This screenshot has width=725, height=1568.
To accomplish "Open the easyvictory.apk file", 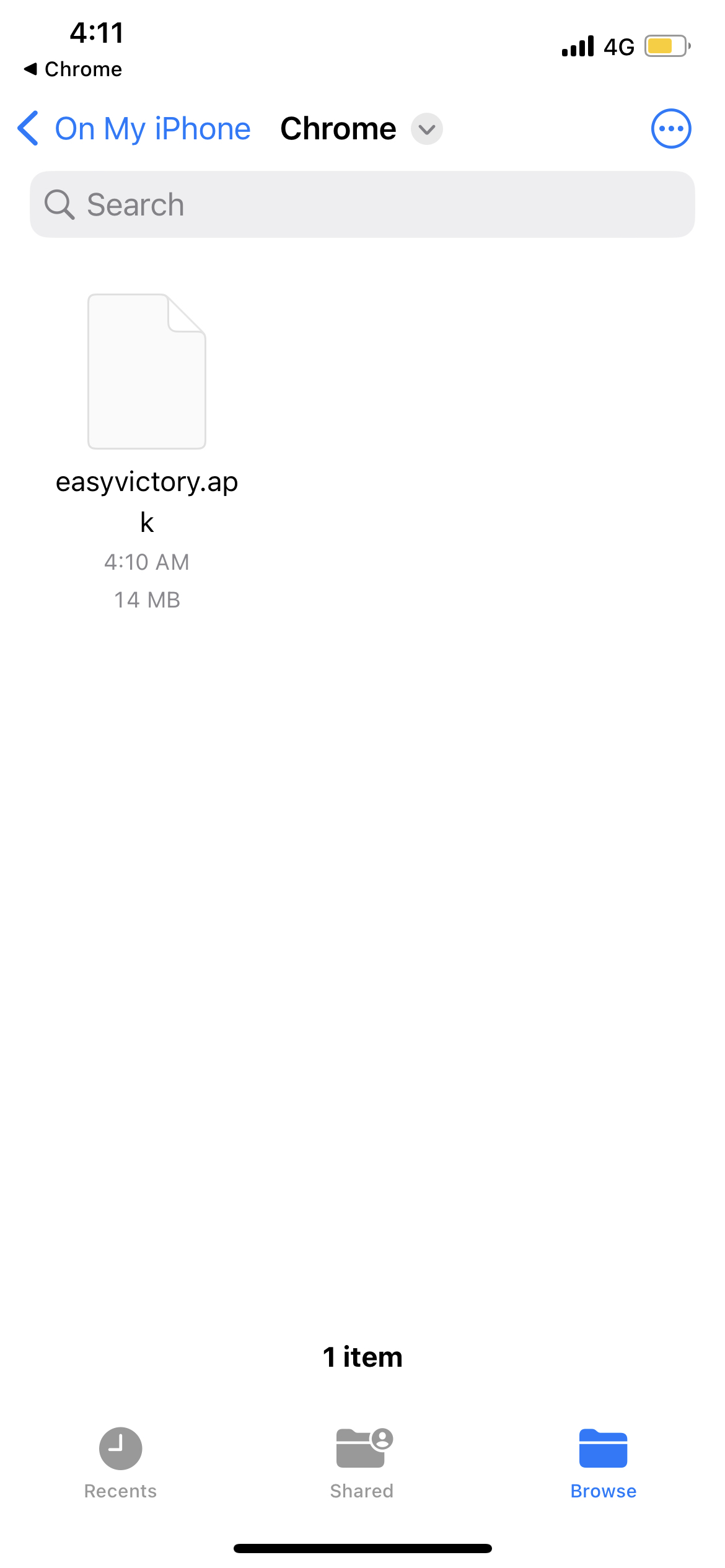I will tap(147, 372).
